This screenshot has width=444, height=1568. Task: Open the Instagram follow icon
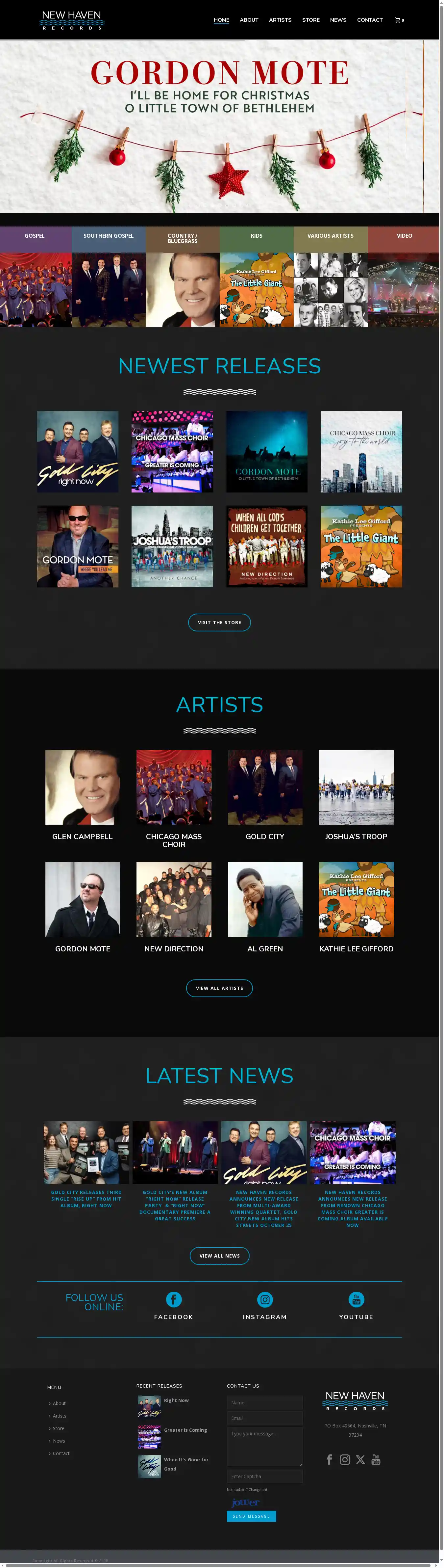point(265,1300)
